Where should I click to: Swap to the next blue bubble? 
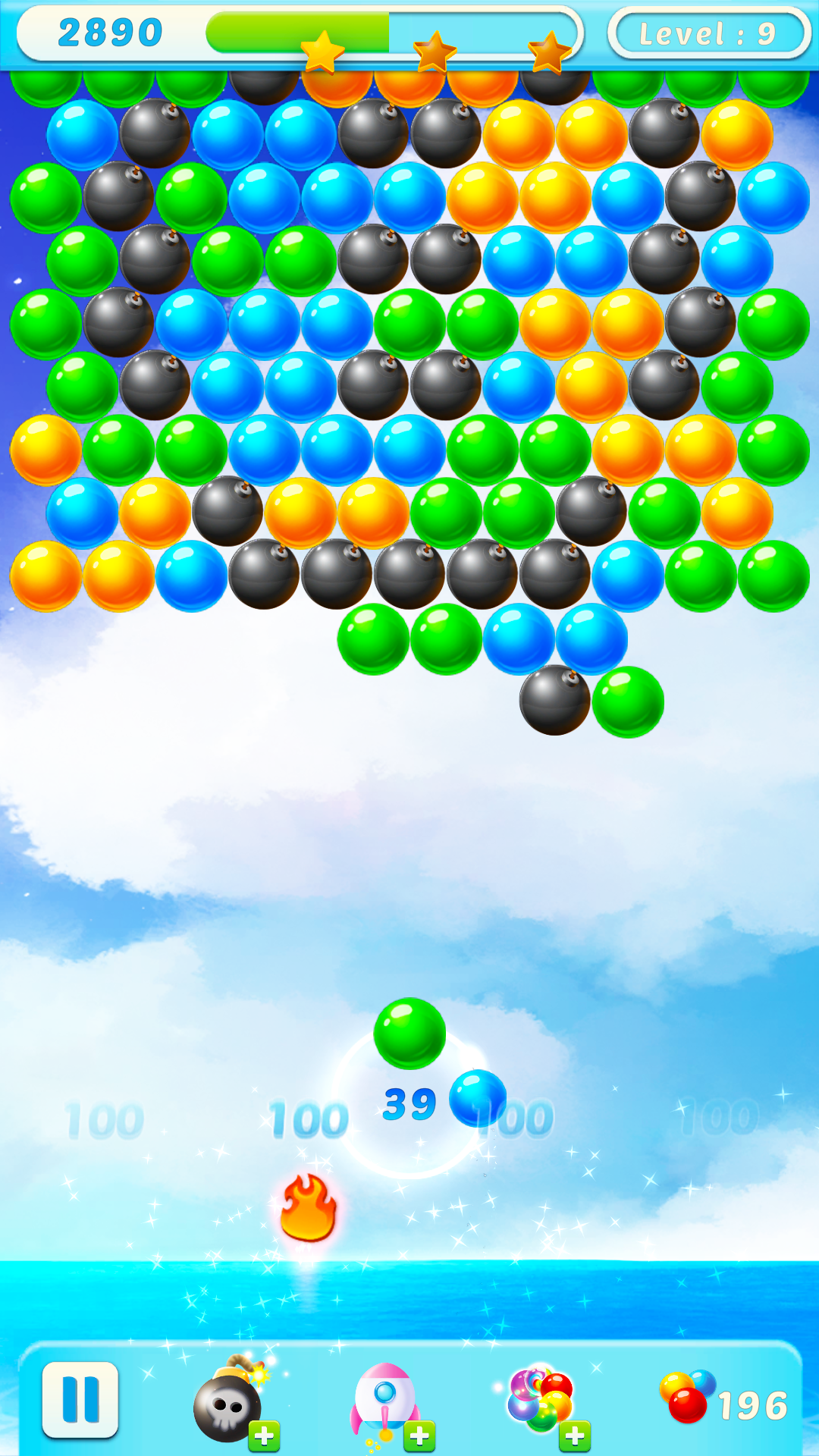click(x=477, y=1097)
